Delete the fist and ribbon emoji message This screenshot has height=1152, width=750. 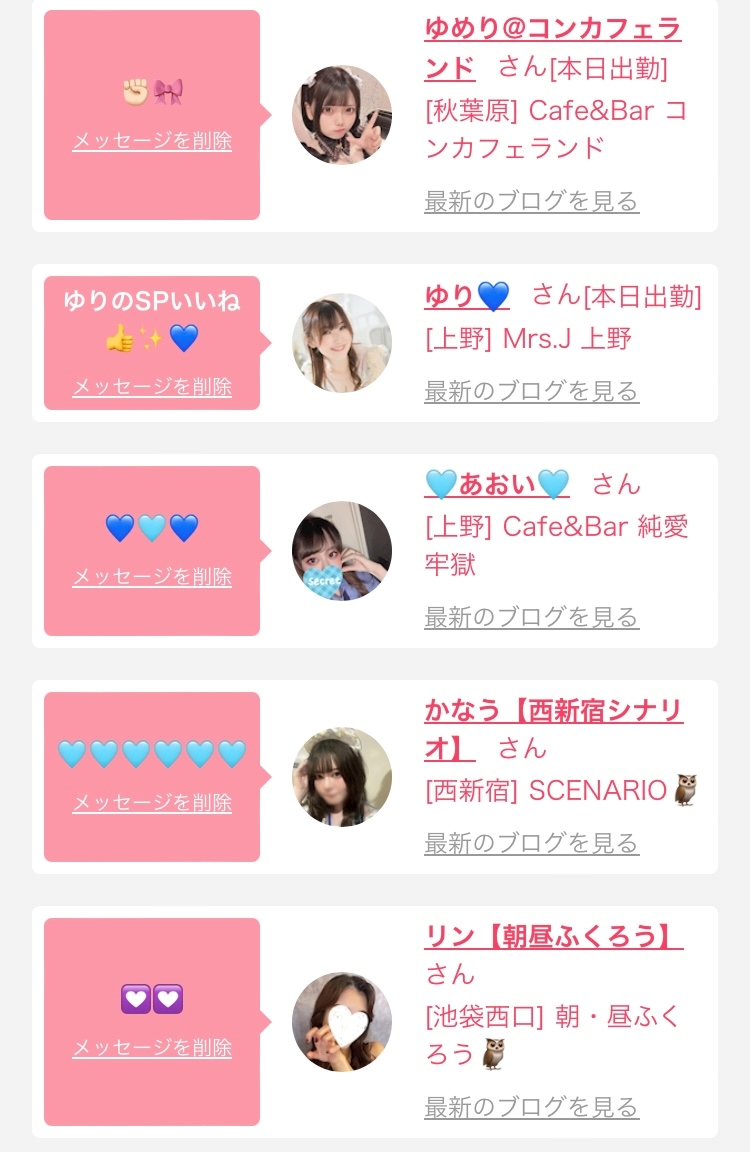pos(152,140)
